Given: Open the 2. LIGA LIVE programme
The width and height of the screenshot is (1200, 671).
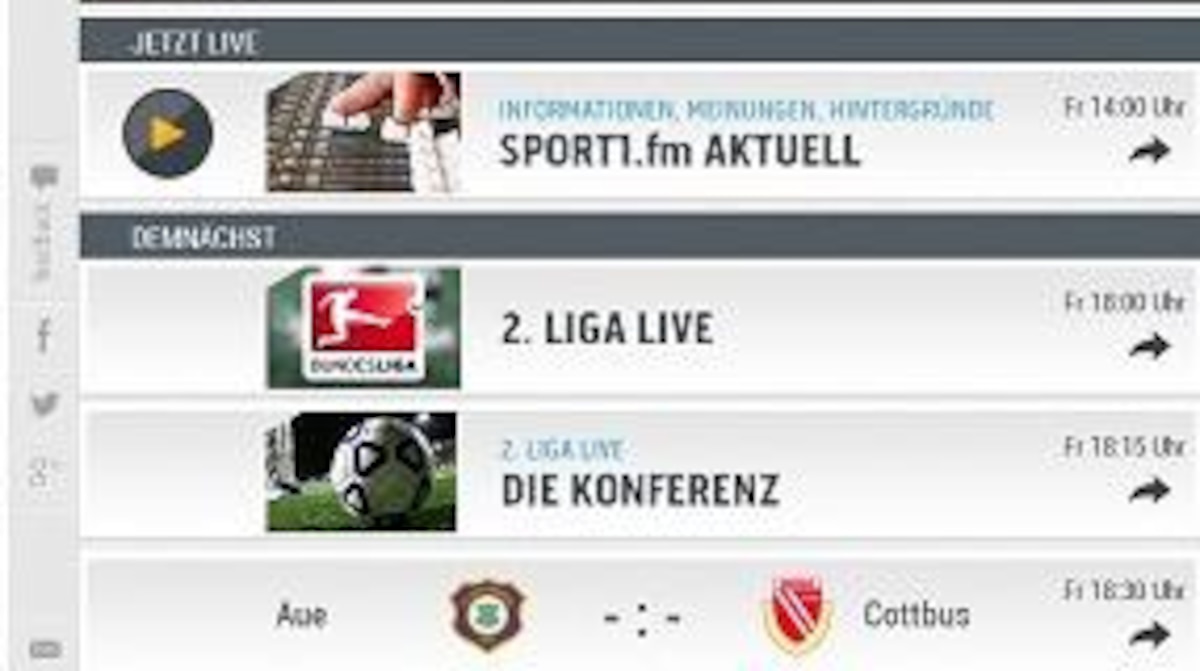Looking at the screenshot, I should pos(607,329).
